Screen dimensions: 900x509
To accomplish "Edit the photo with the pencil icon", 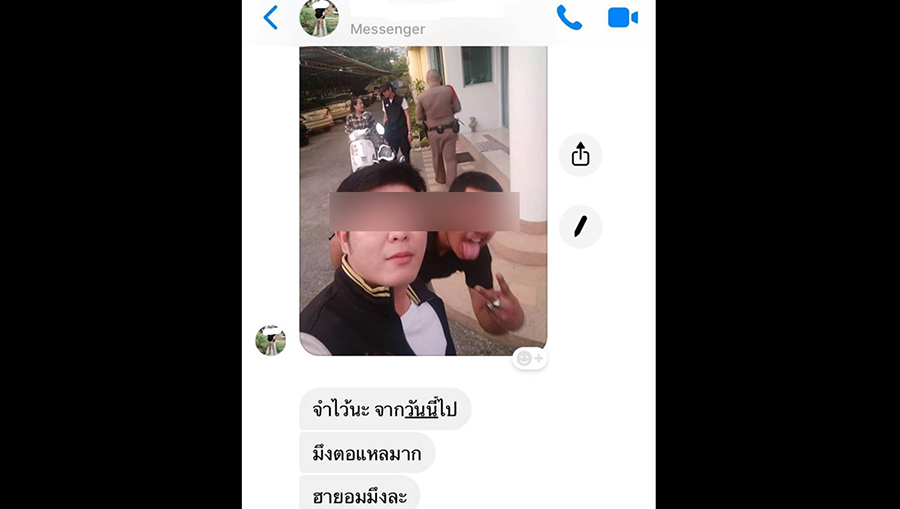I will (x=580, y=226).
